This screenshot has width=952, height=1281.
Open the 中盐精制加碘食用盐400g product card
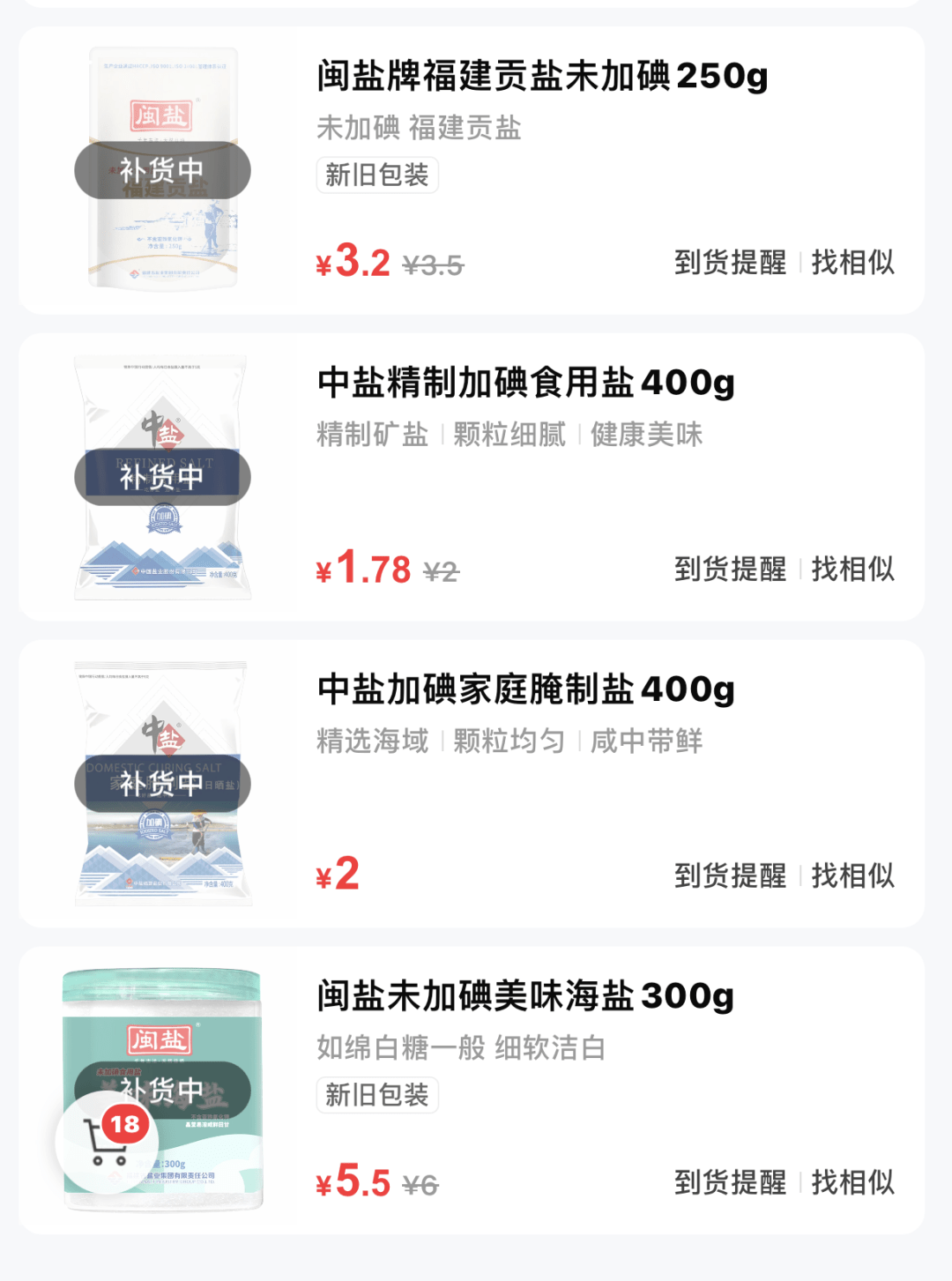[x=525, y=384]
